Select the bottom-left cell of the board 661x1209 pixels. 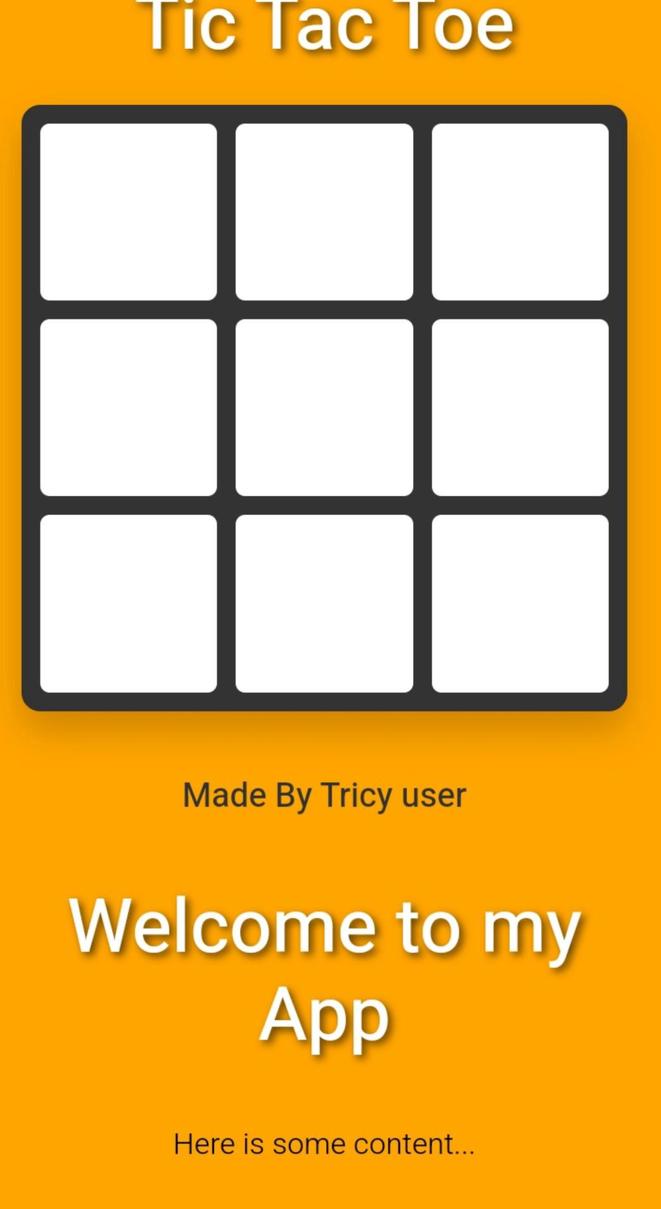(128, 603)
